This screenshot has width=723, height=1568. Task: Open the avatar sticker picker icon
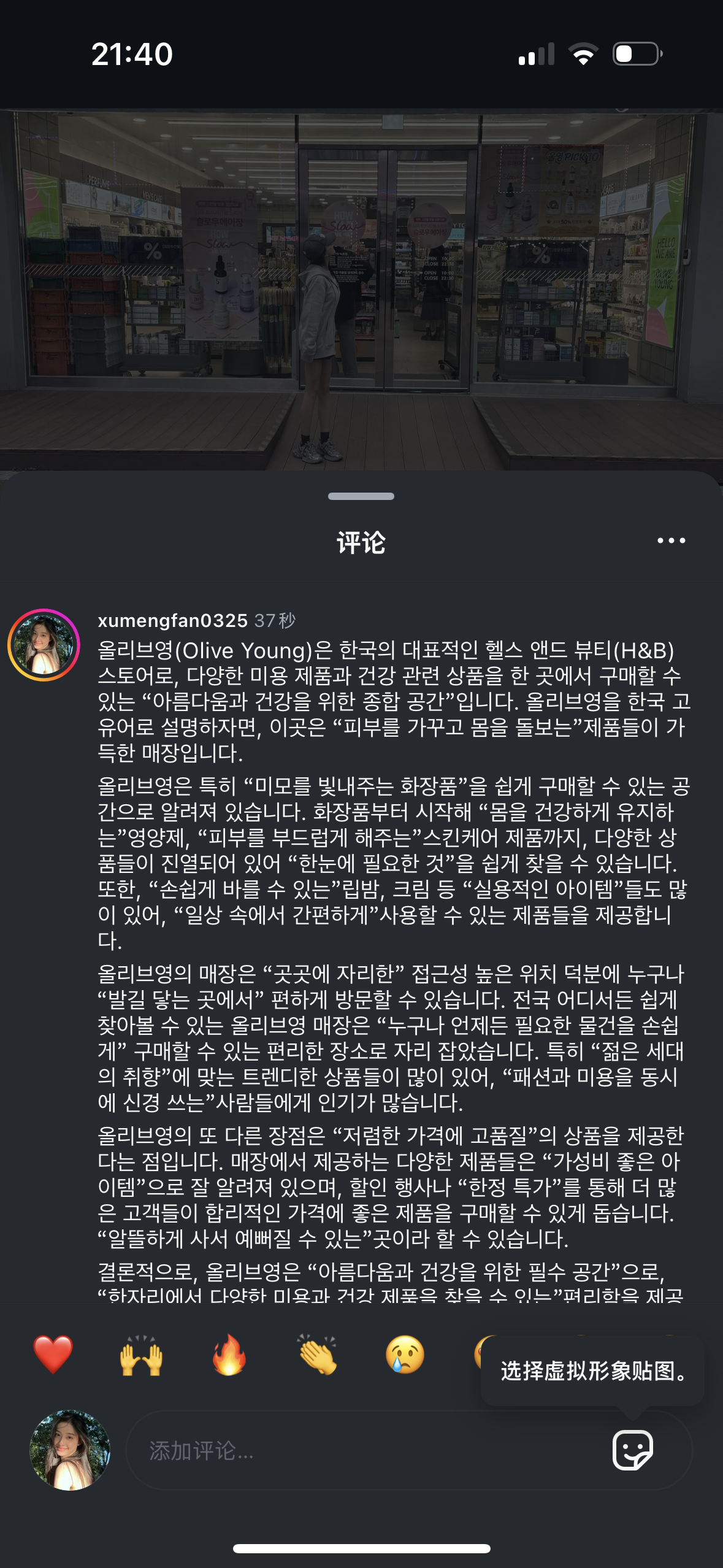pos(633,1450)
